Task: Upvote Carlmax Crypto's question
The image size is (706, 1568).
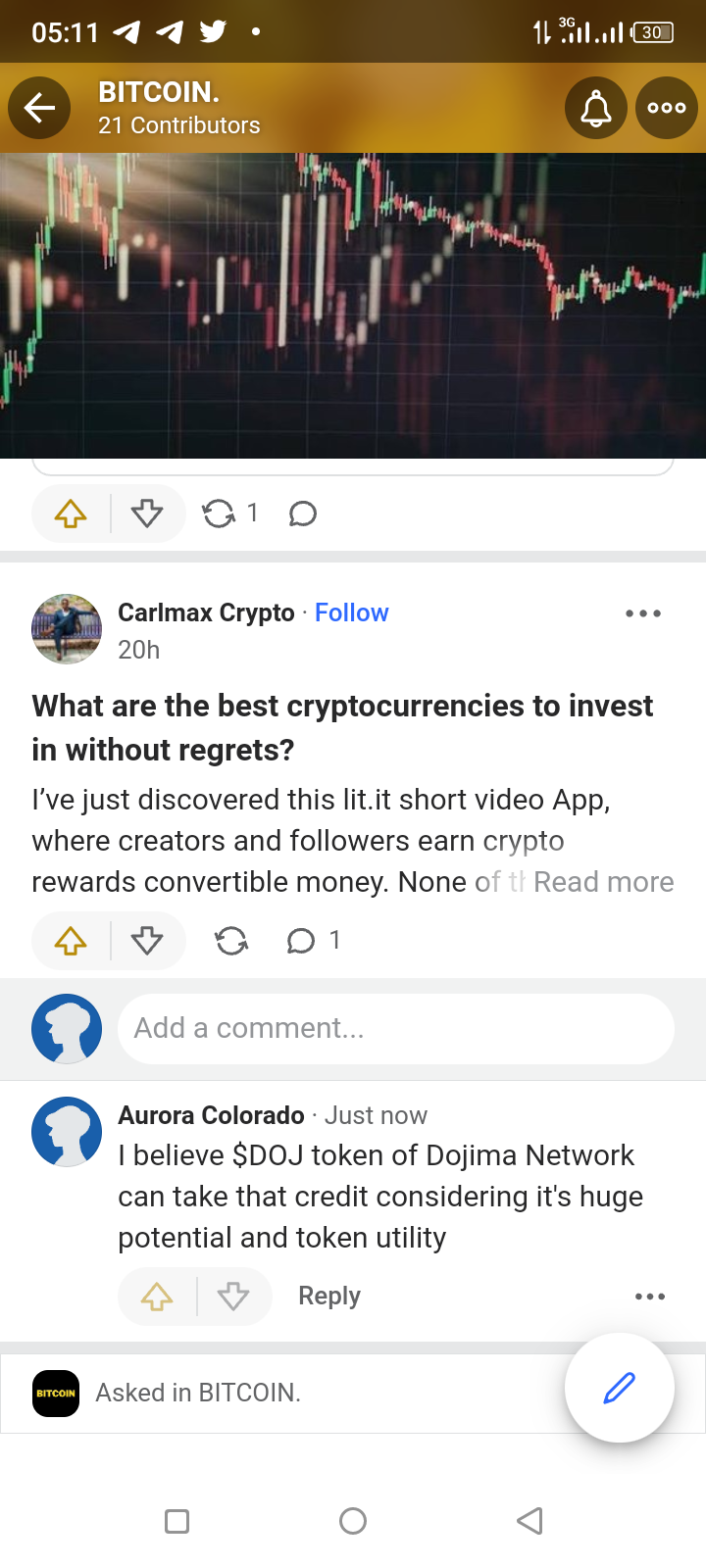Action: coord(71,941)
